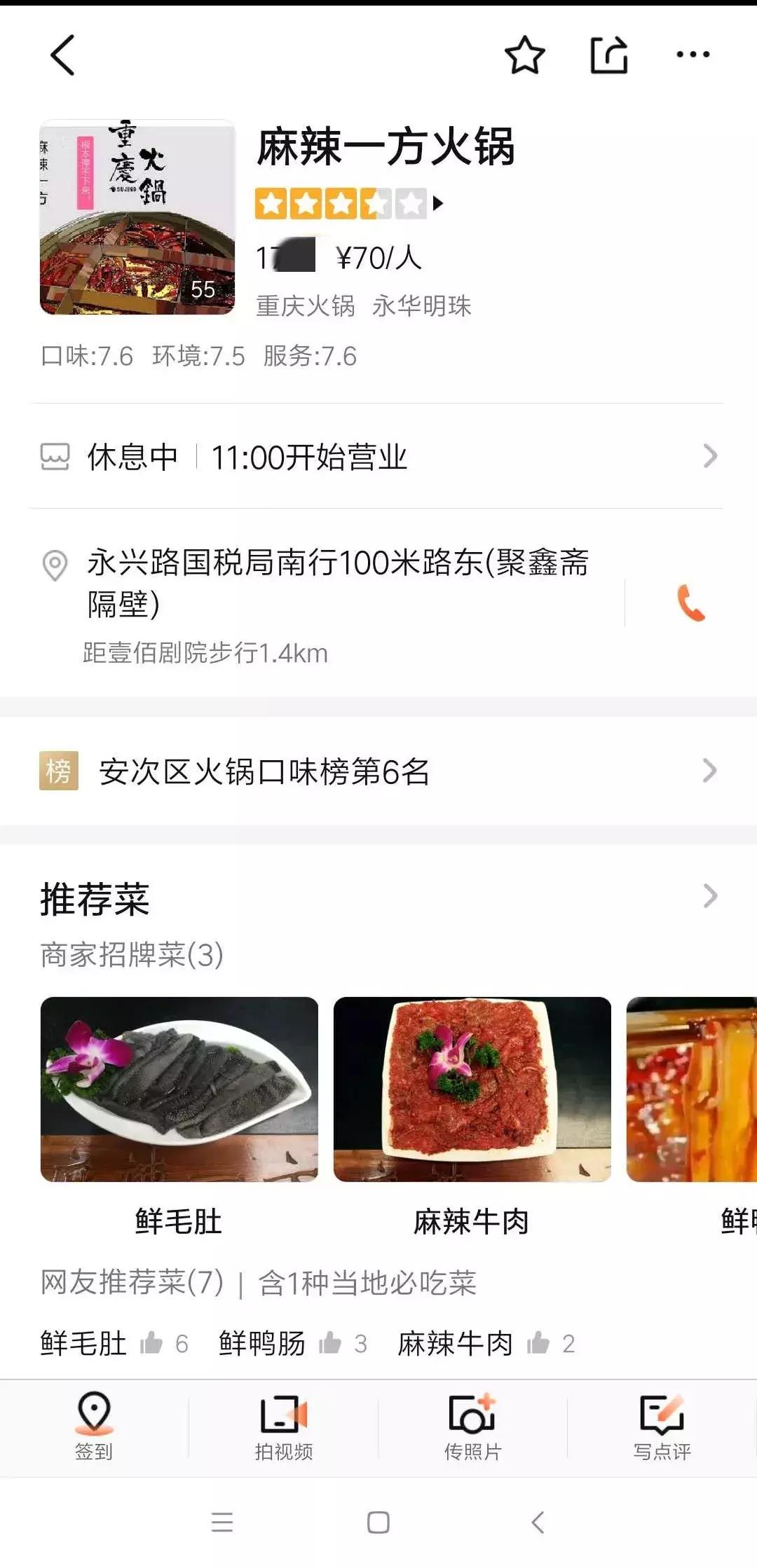Upload a photo using the 传照片 icon
The width and height of the screenshot is (757, 1568).
(471, 1422)
